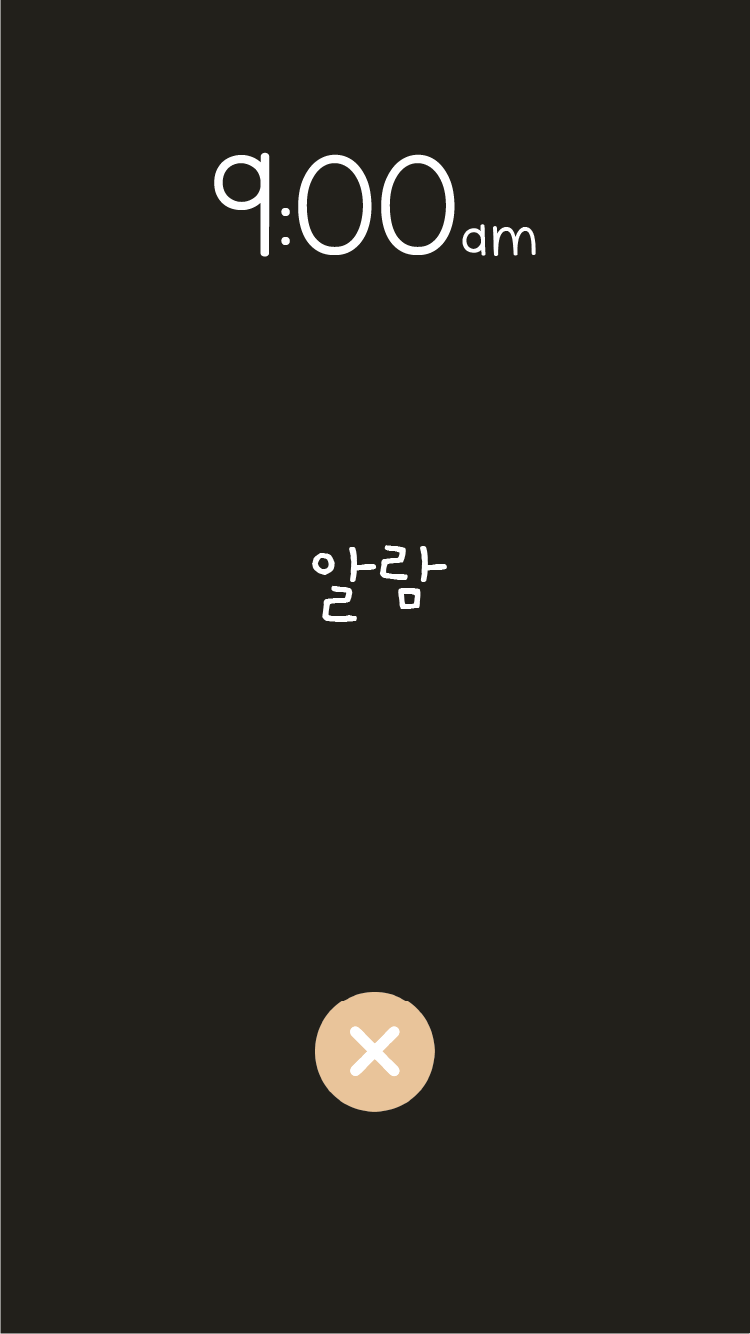Dismiss the ringing alarm with the X button
The height and width of the screenshot is (1334, 750).
point(375,1051)
